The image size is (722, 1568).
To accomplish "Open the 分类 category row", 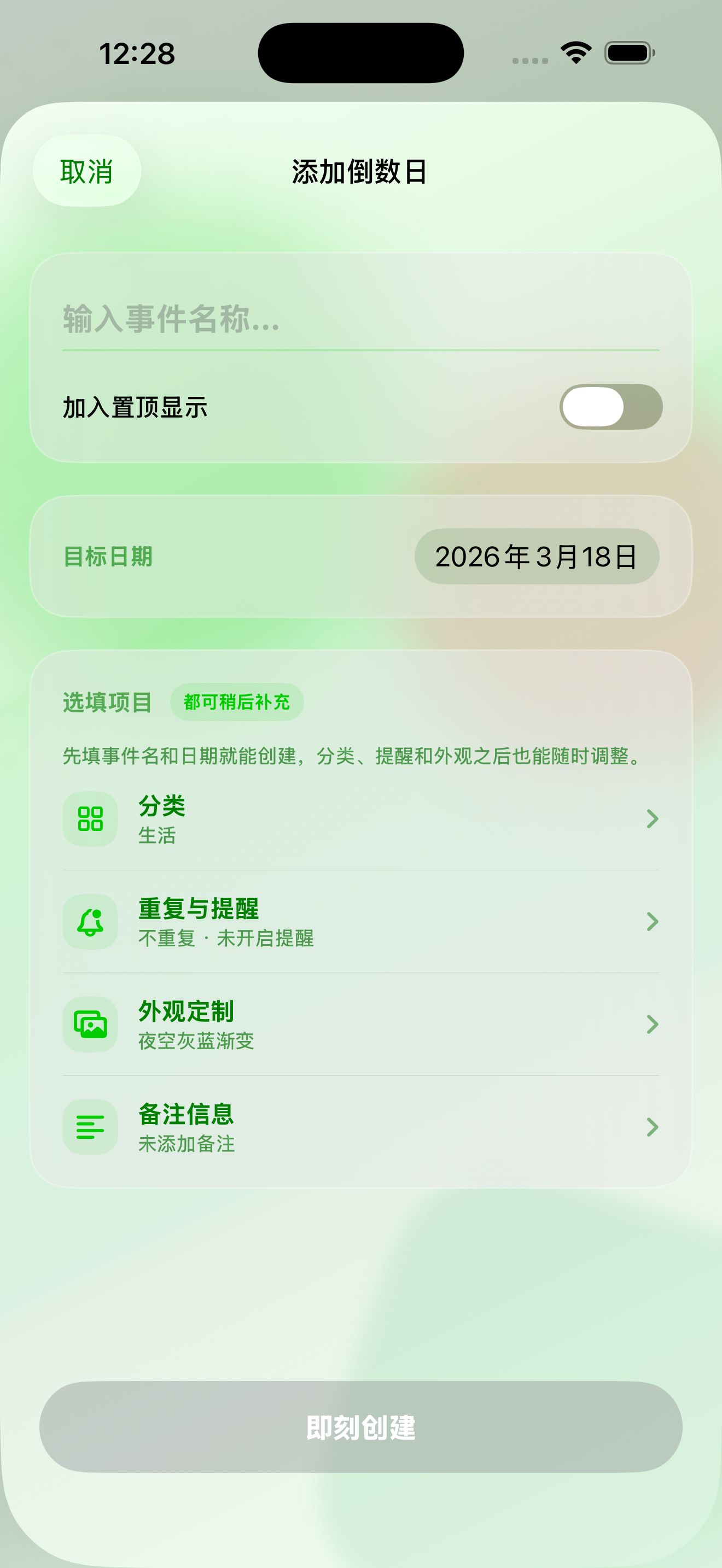I will [x=360, y=820].
